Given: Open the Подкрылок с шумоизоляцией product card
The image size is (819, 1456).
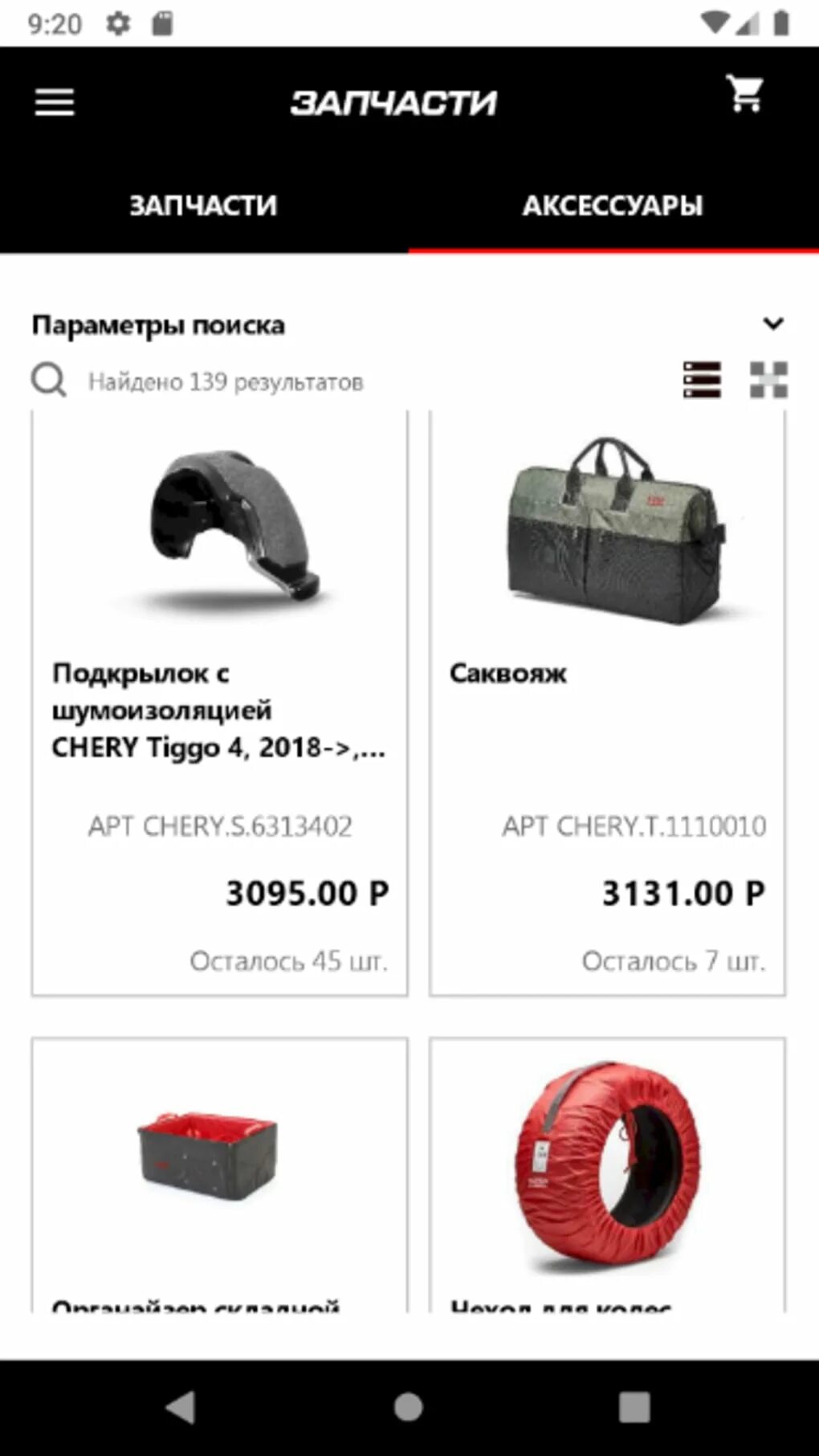Looking at the screenshot, I should pos(219,703).
